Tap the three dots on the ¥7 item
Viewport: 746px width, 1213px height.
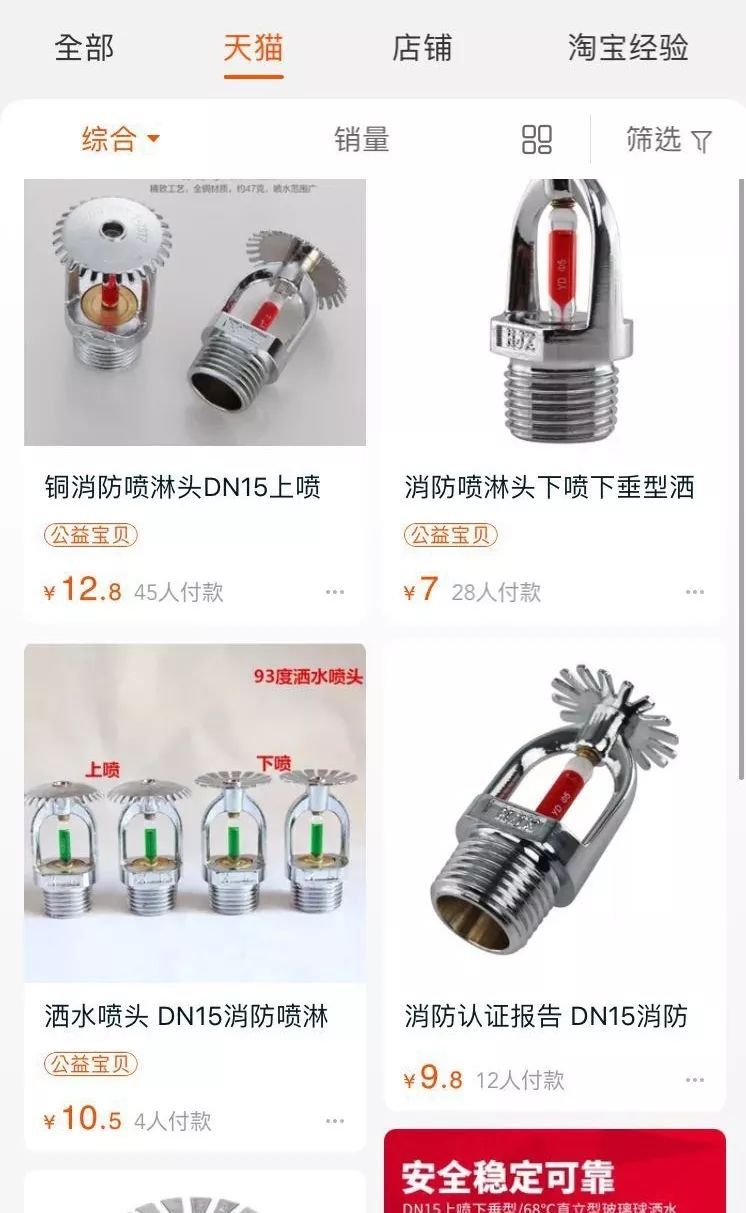point(695,592)
